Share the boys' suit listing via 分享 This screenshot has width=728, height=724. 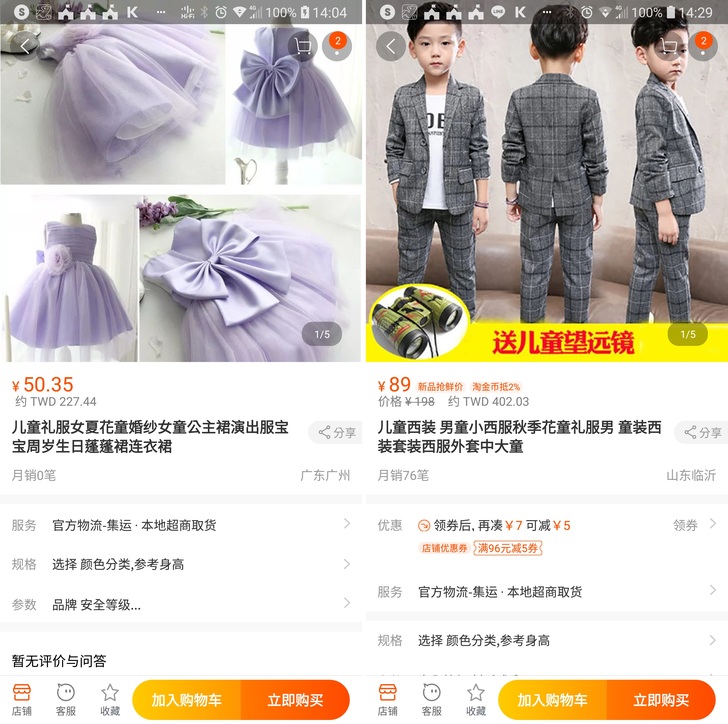click(702, 433)
